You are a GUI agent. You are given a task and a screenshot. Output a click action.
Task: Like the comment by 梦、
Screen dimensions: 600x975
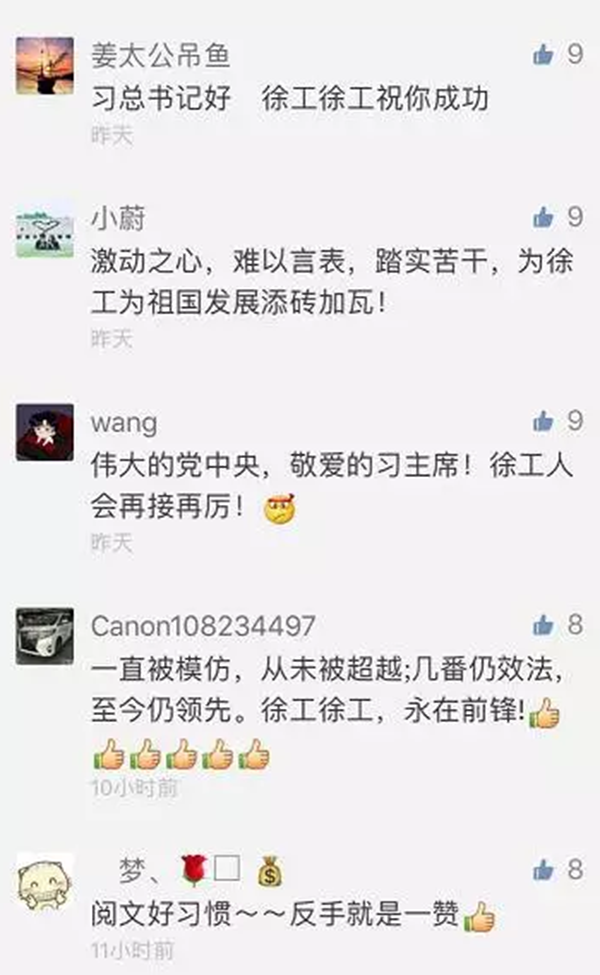pos(543,869)
